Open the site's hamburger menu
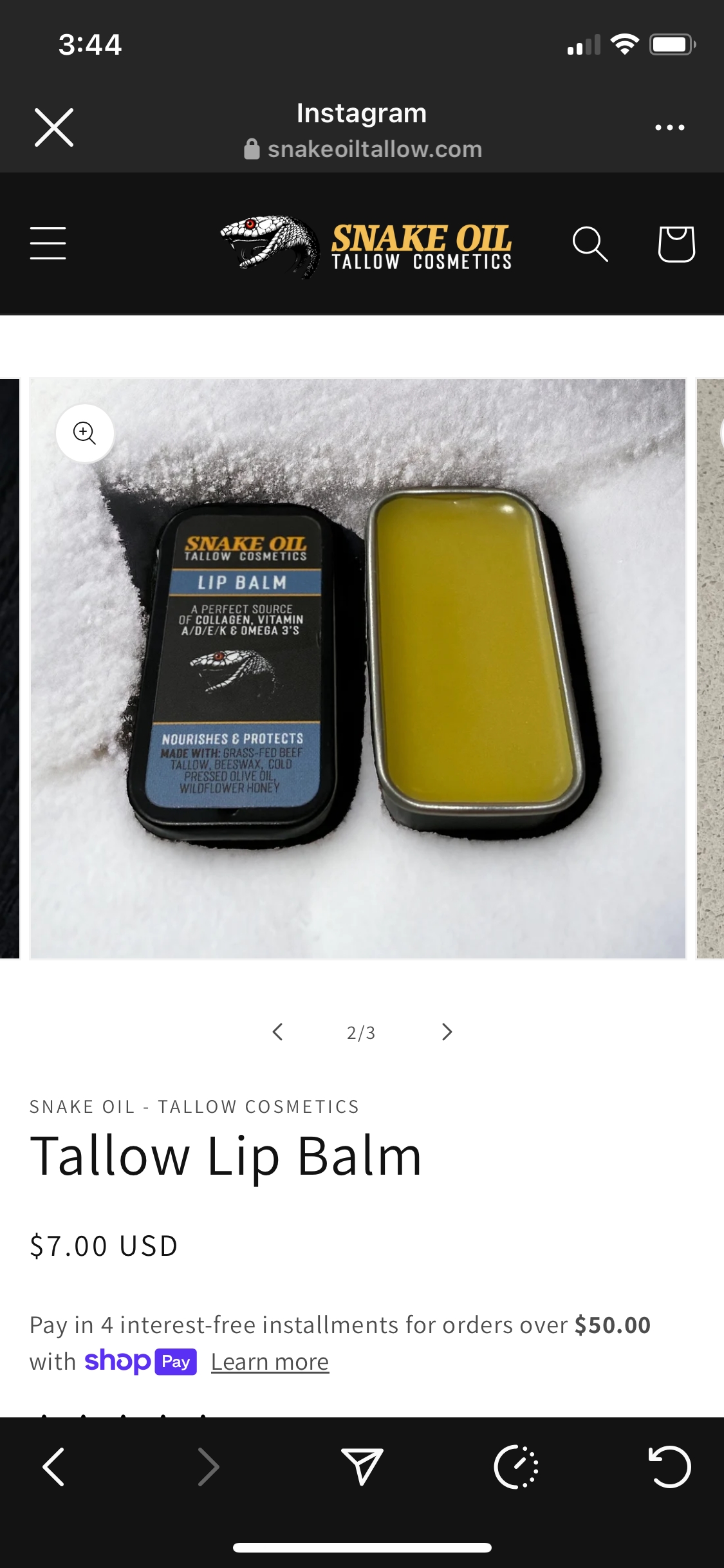The width and height of the screenshot is (724, 1568). 48,243
